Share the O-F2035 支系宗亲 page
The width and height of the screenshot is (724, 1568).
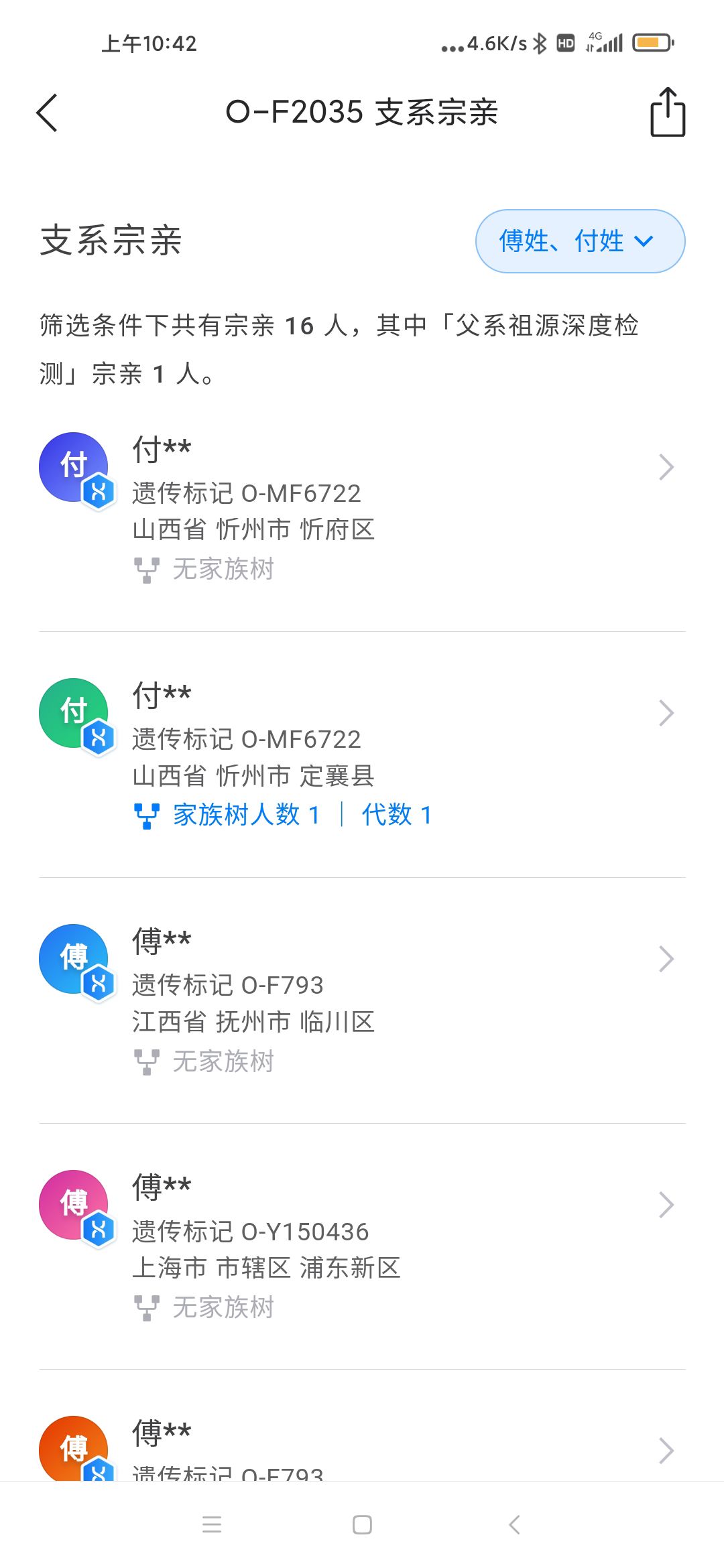tap(668, 113)
